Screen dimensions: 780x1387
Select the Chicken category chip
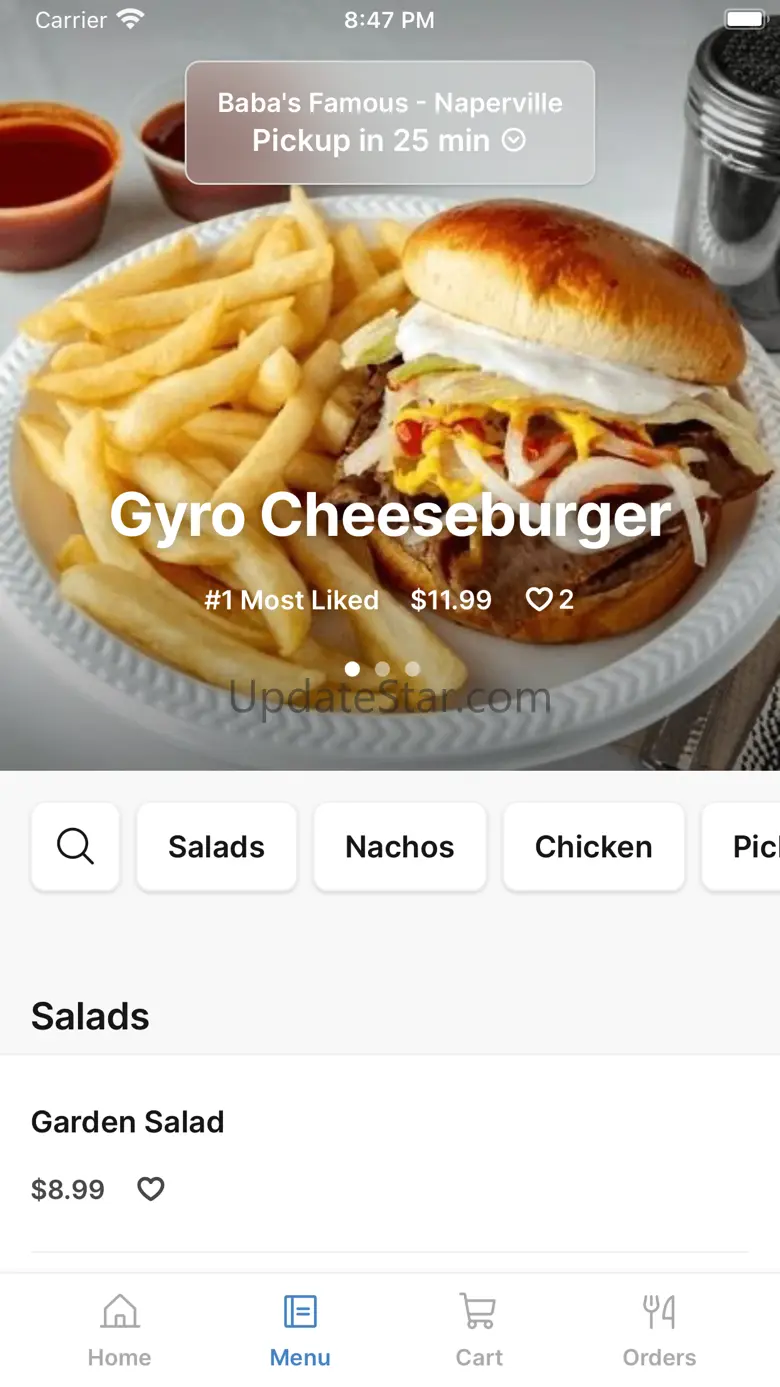[x=593, y=847]
